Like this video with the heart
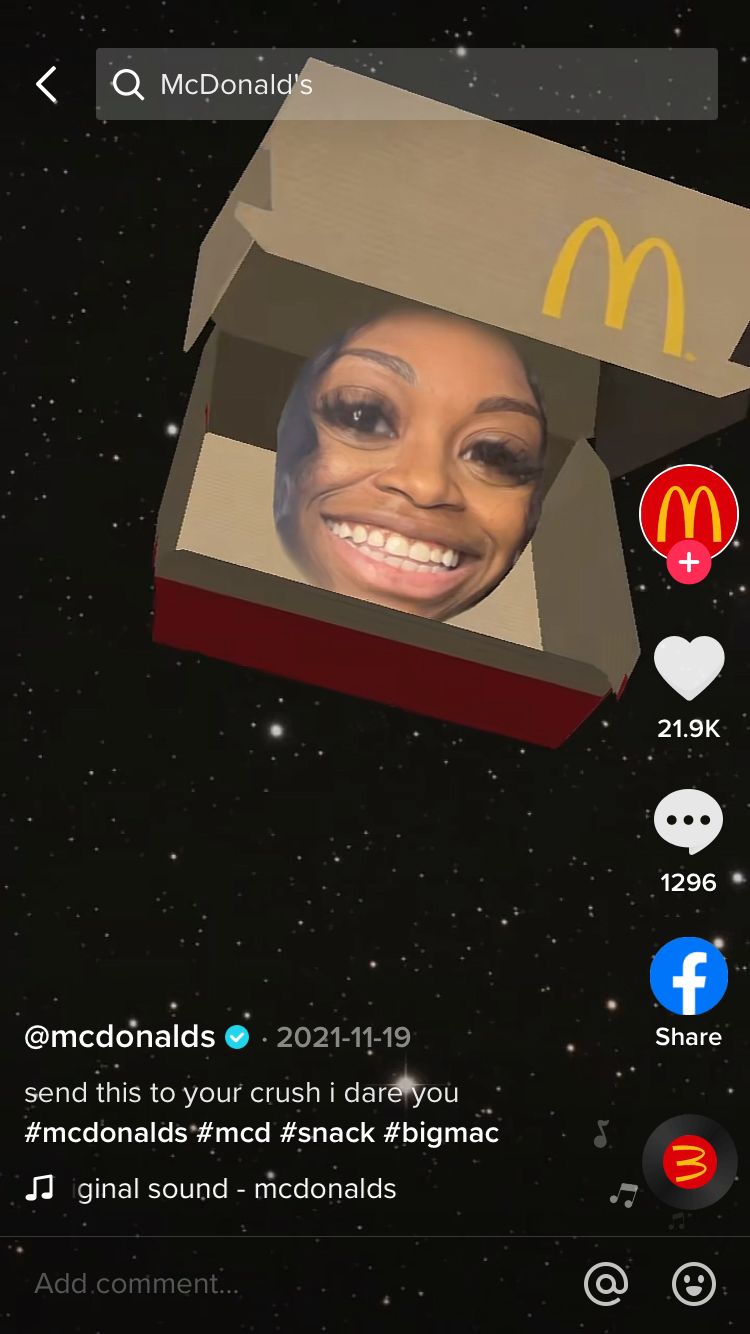Image resolution: width=750 pixels, height=1334 pixels. coord(688,668)
